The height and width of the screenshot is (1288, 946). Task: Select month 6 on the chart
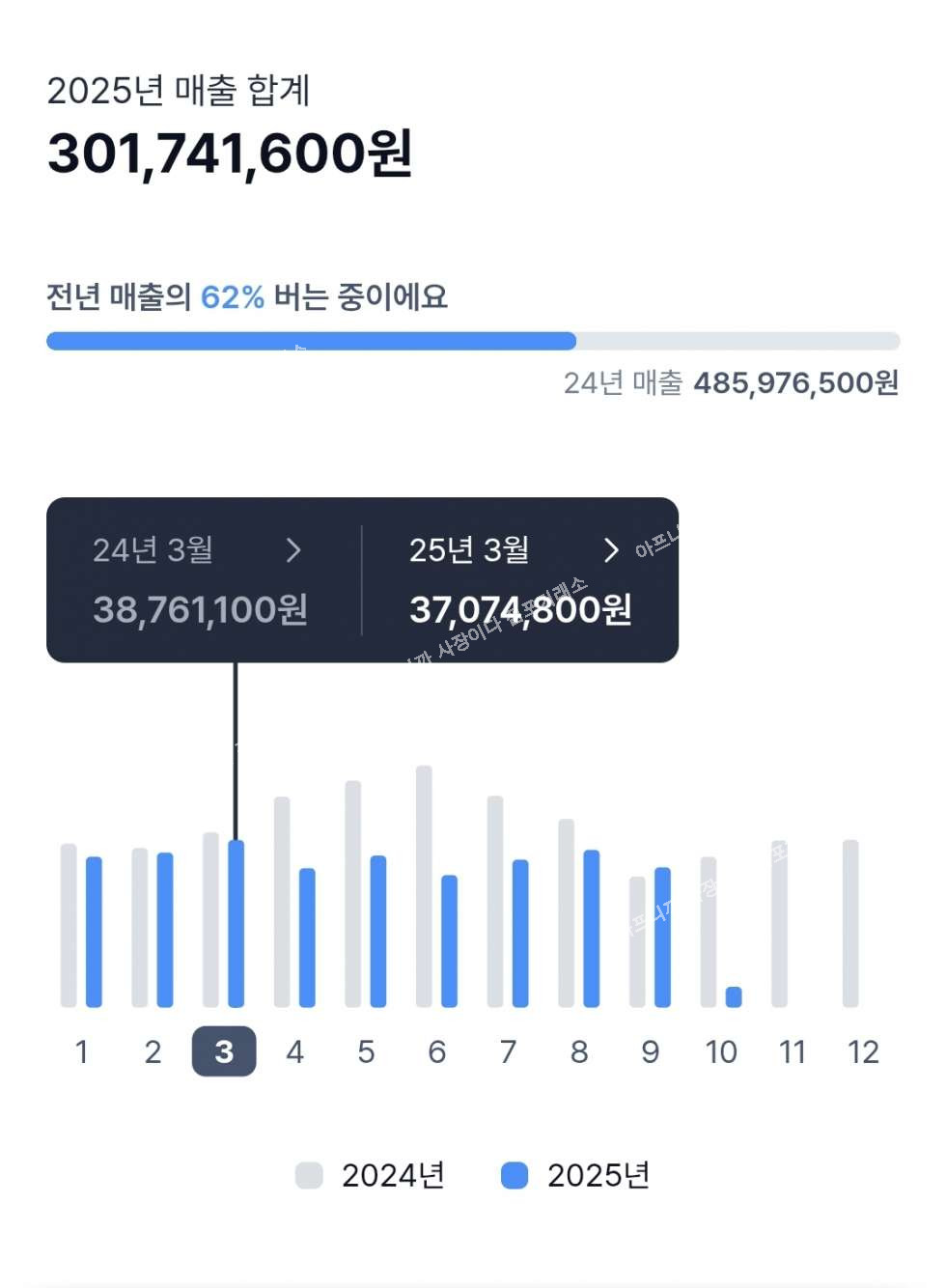(x=437, y=1051)
